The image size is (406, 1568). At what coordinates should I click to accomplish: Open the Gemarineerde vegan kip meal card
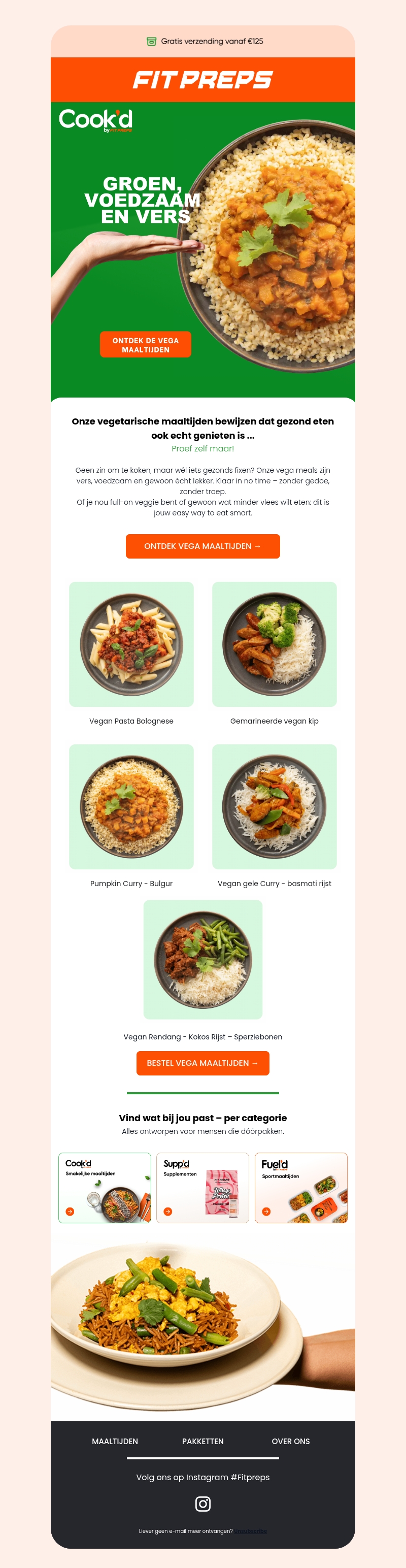pos(274,644)
